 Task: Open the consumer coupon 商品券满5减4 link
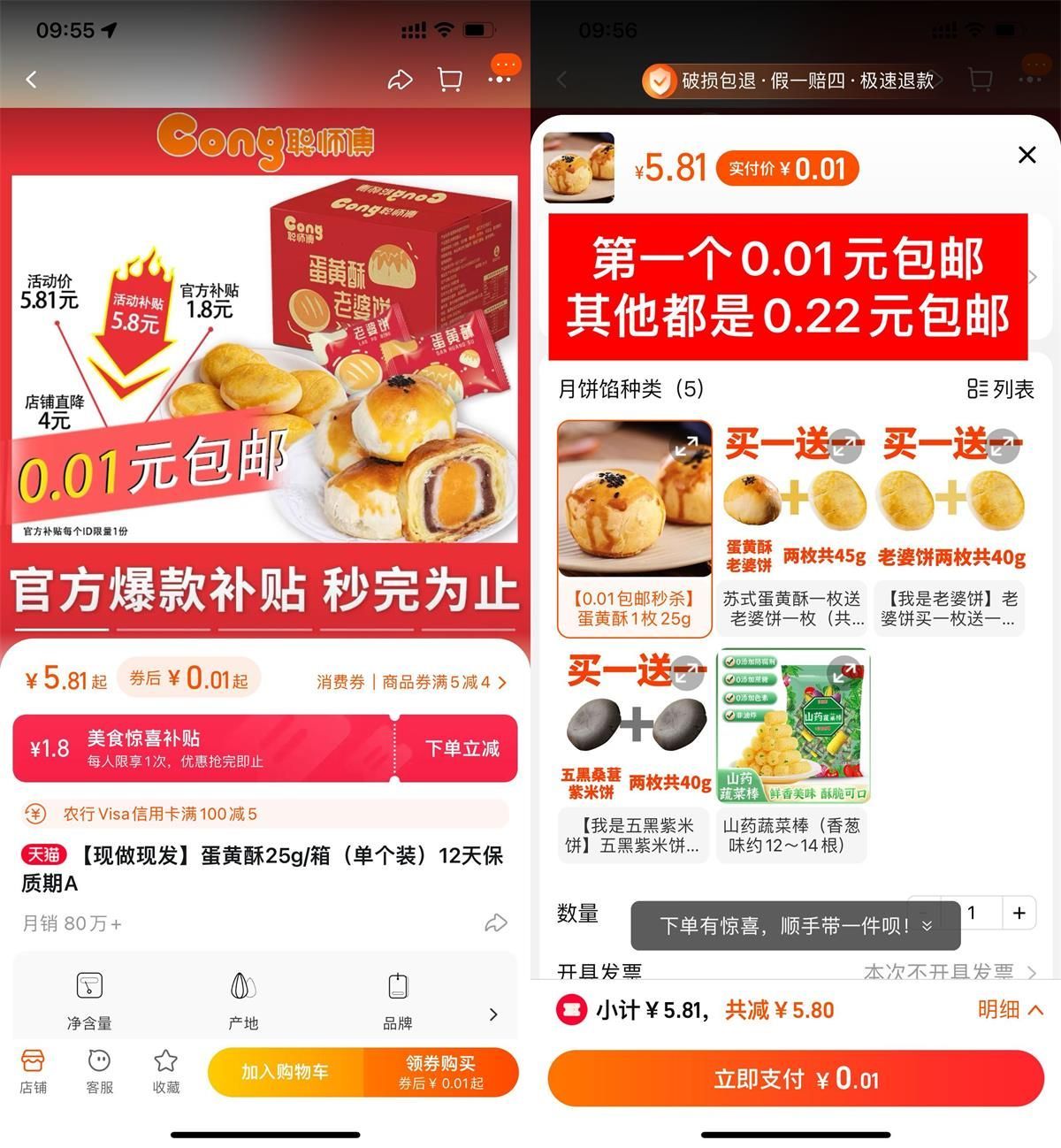[x=411, y=682]
